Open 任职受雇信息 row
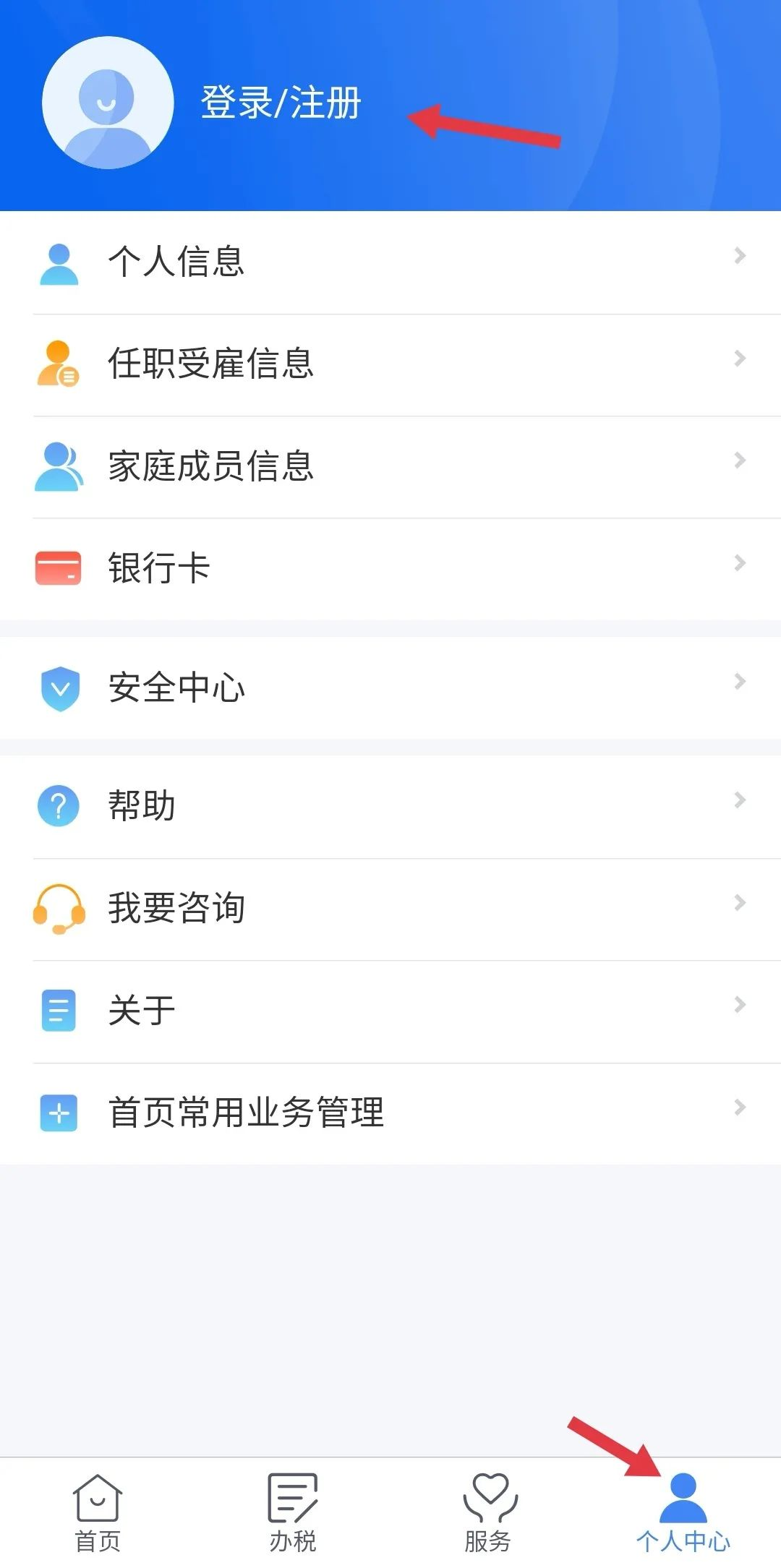The image size is (781, 1568). (x=390, y=364)
